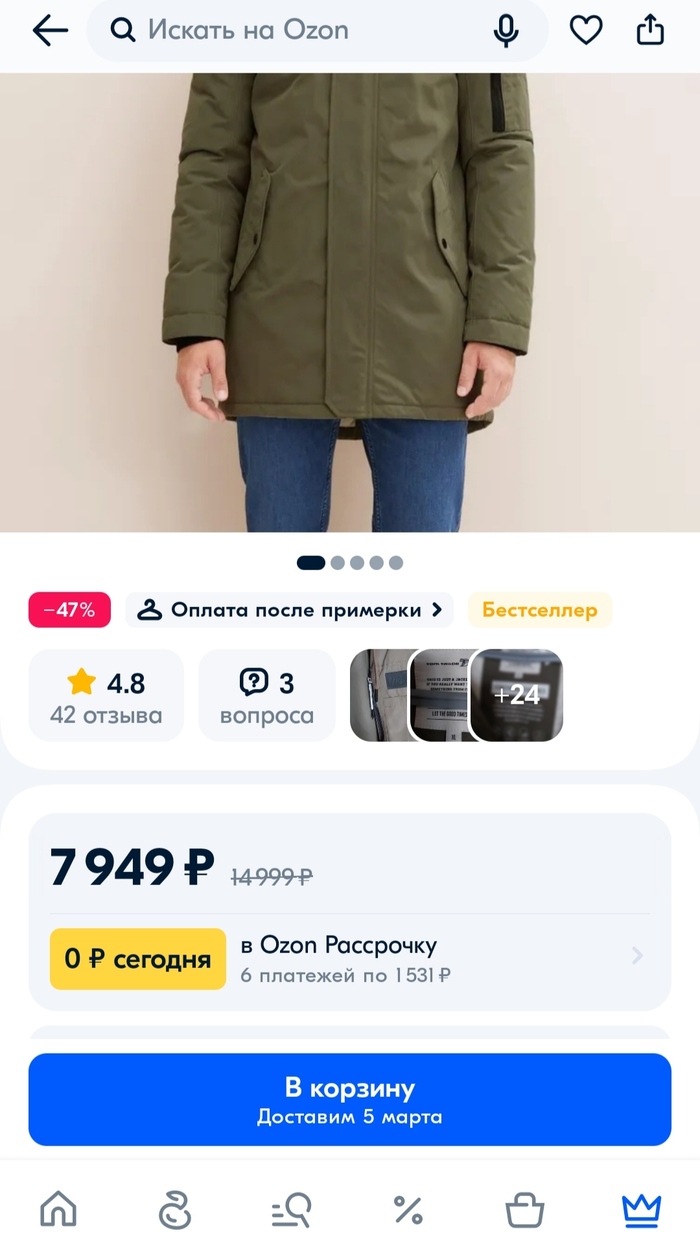
Task: Share this product
Action: coord(650,31)
